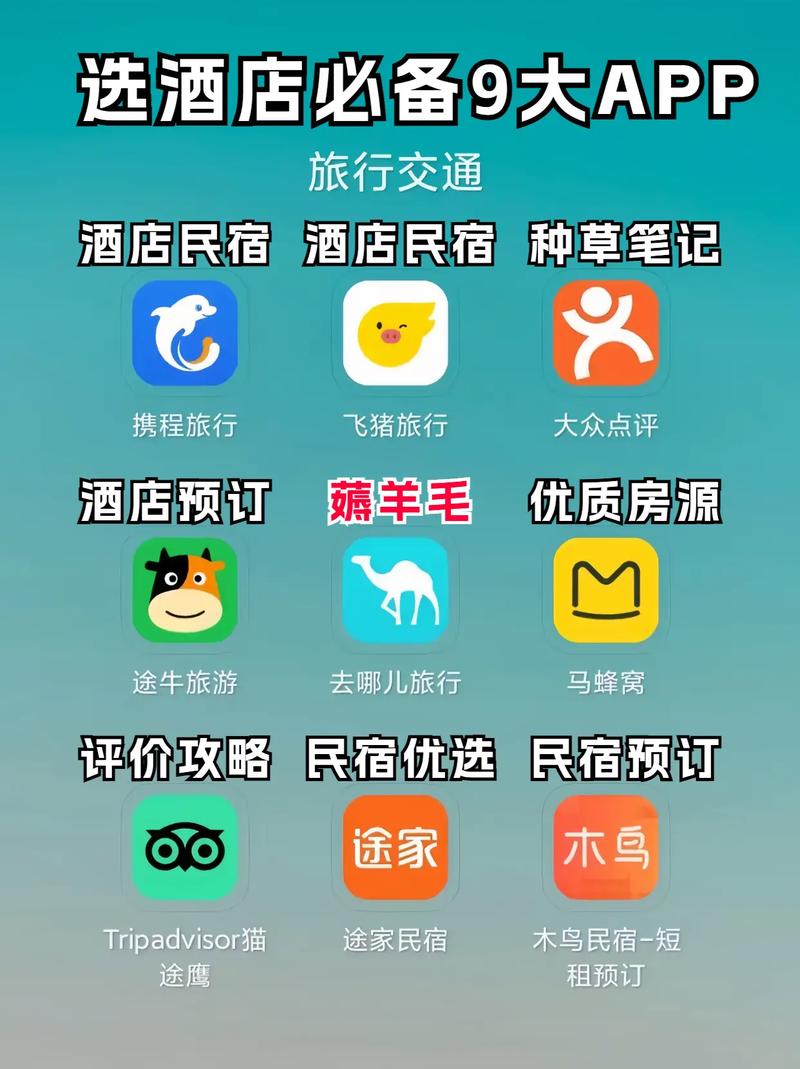Tap the 途家民宿 orange app icon
Viewport: 800px width, 1069px height.
(397, 847)
